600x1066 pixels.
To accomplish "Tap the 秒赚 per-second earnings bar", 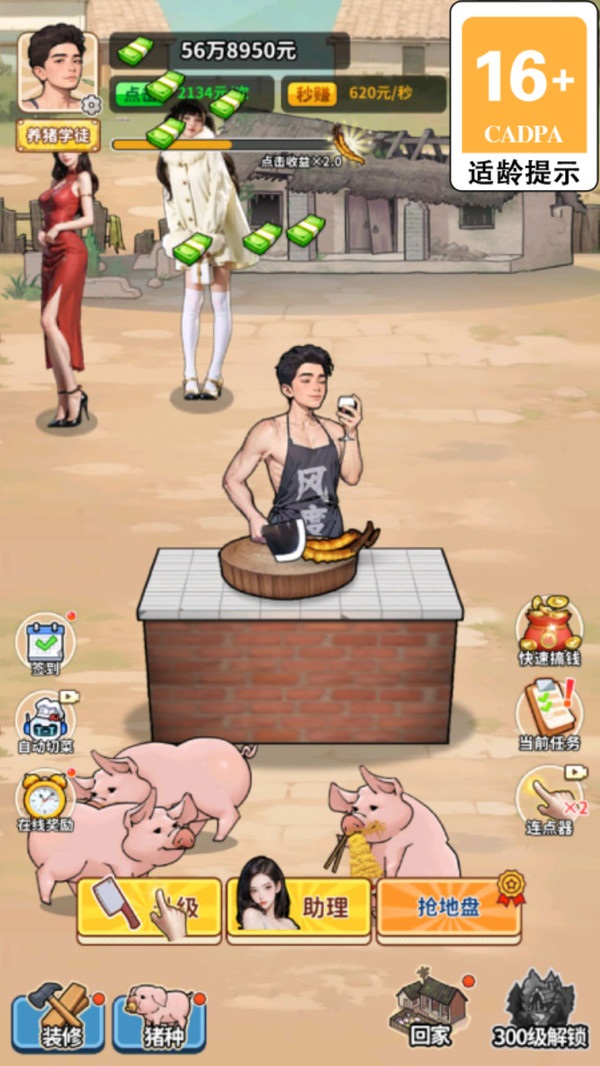I will [364, 94].
